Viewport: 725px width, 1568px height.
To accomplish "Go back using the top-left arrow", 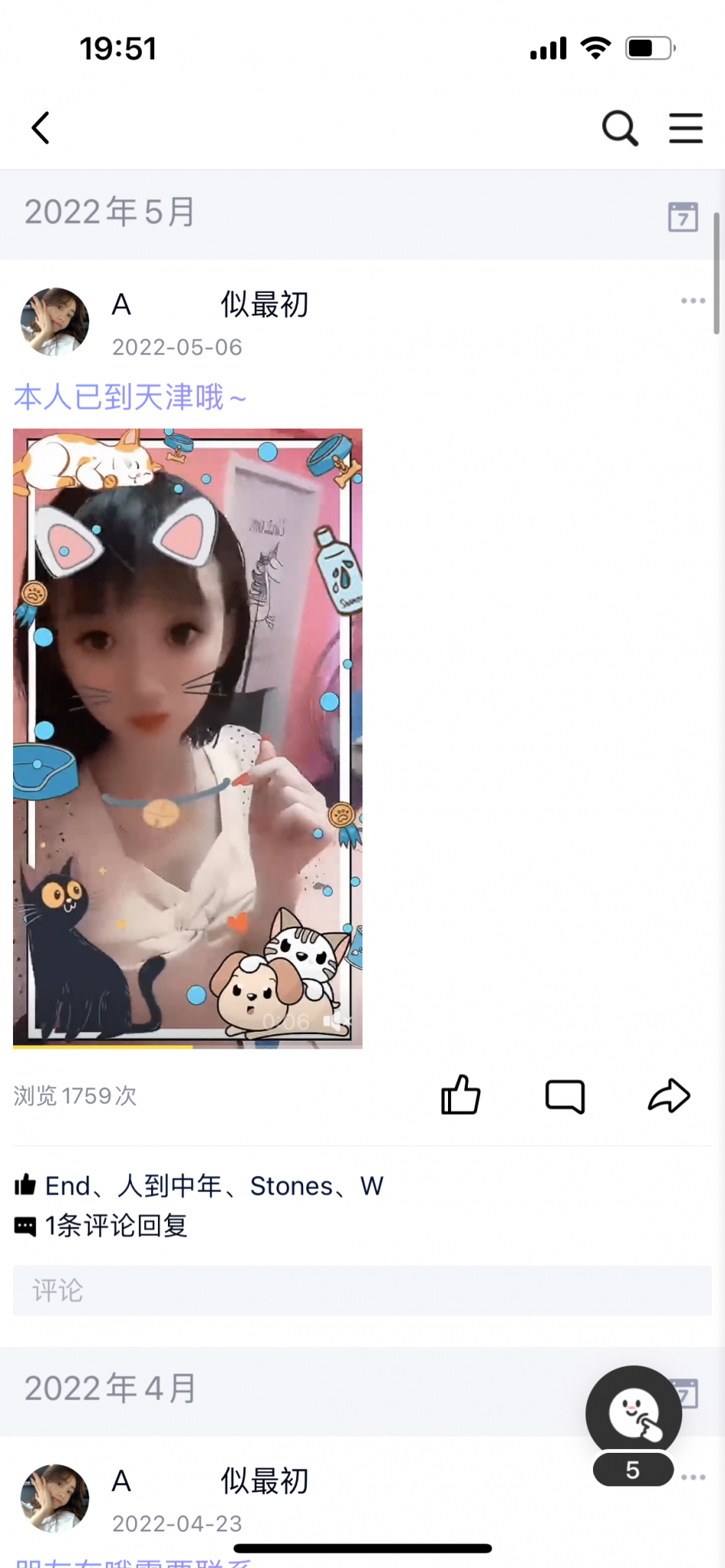I will 41,127.
